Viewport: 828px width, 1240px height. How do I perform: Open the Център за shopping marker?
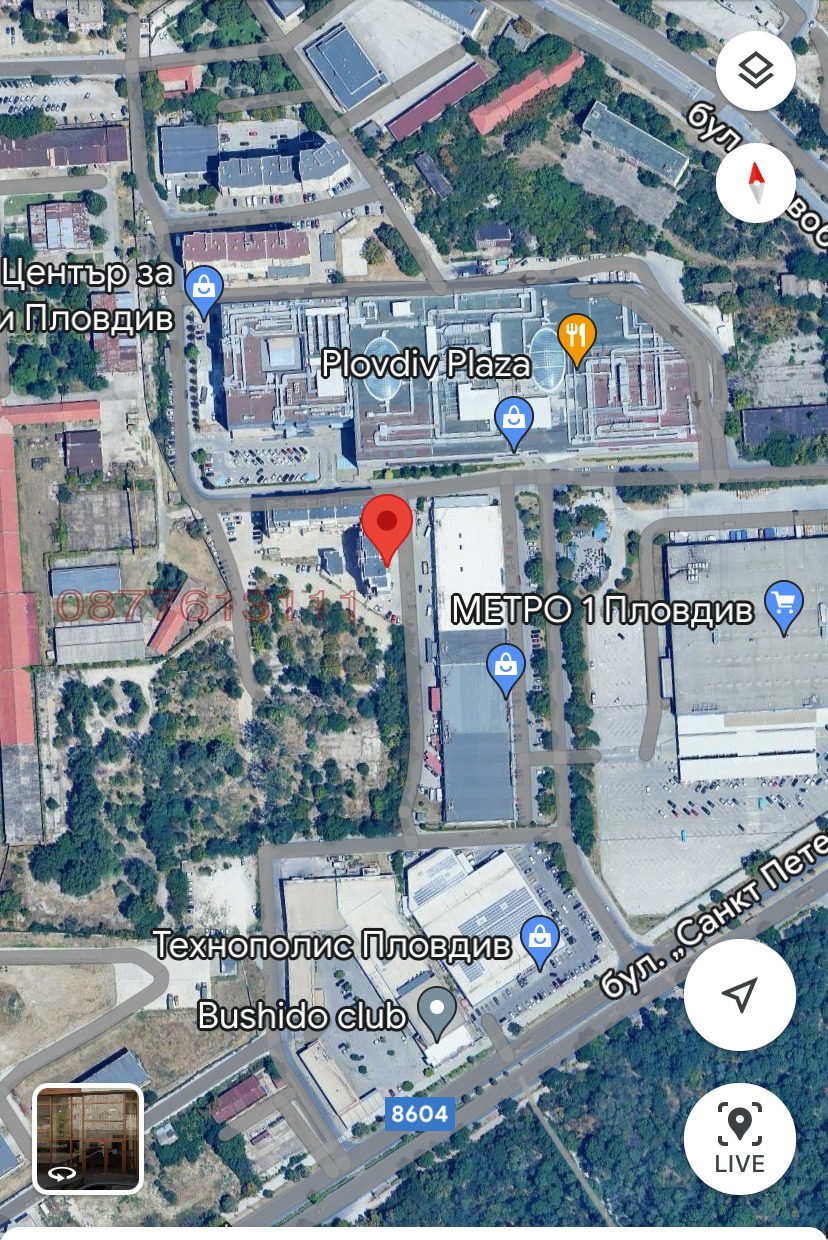point(204,291)
